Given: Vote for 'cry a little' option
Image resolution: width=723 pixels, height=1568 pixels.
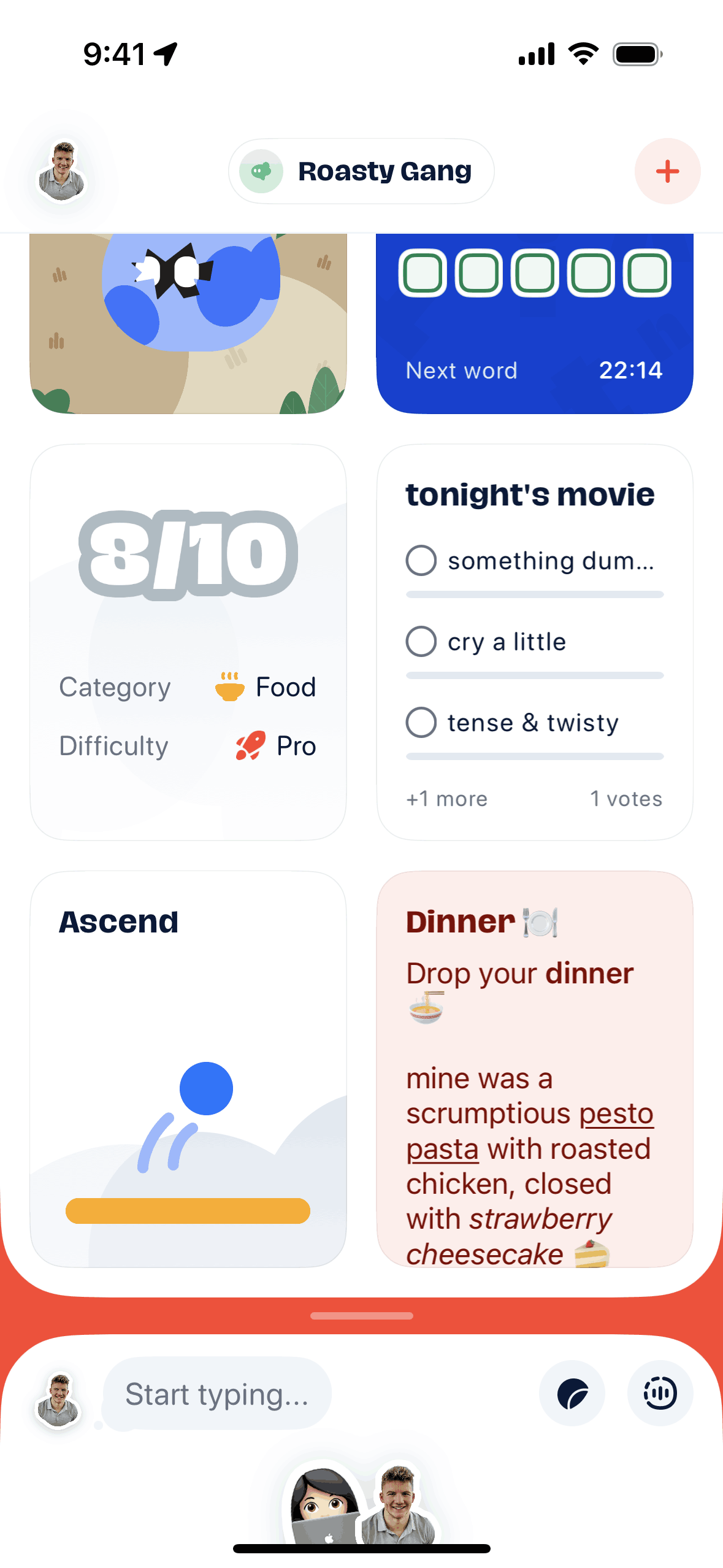Looking at the screenshot, I should tap(421, 642).
